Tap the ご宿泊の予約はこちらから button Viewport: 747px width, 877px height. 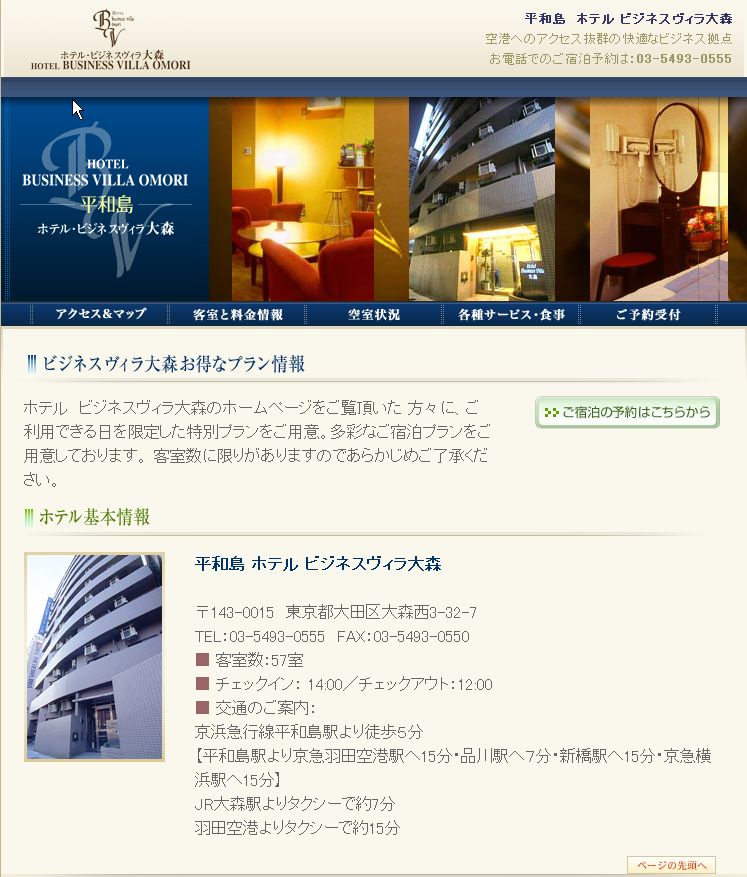tap(627, 412)
